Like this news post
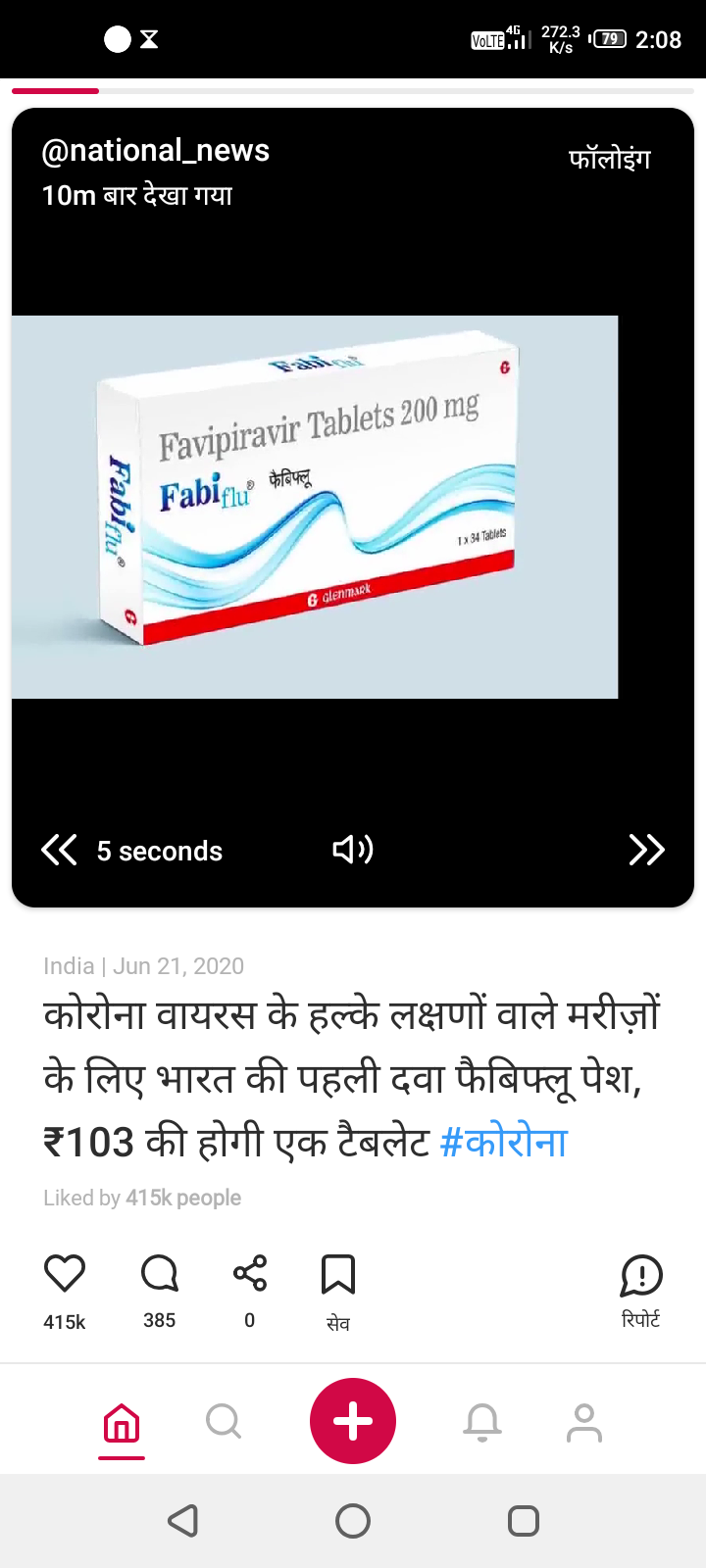The height and width of the screenshot is (1568, 706). click(65, 1273)
